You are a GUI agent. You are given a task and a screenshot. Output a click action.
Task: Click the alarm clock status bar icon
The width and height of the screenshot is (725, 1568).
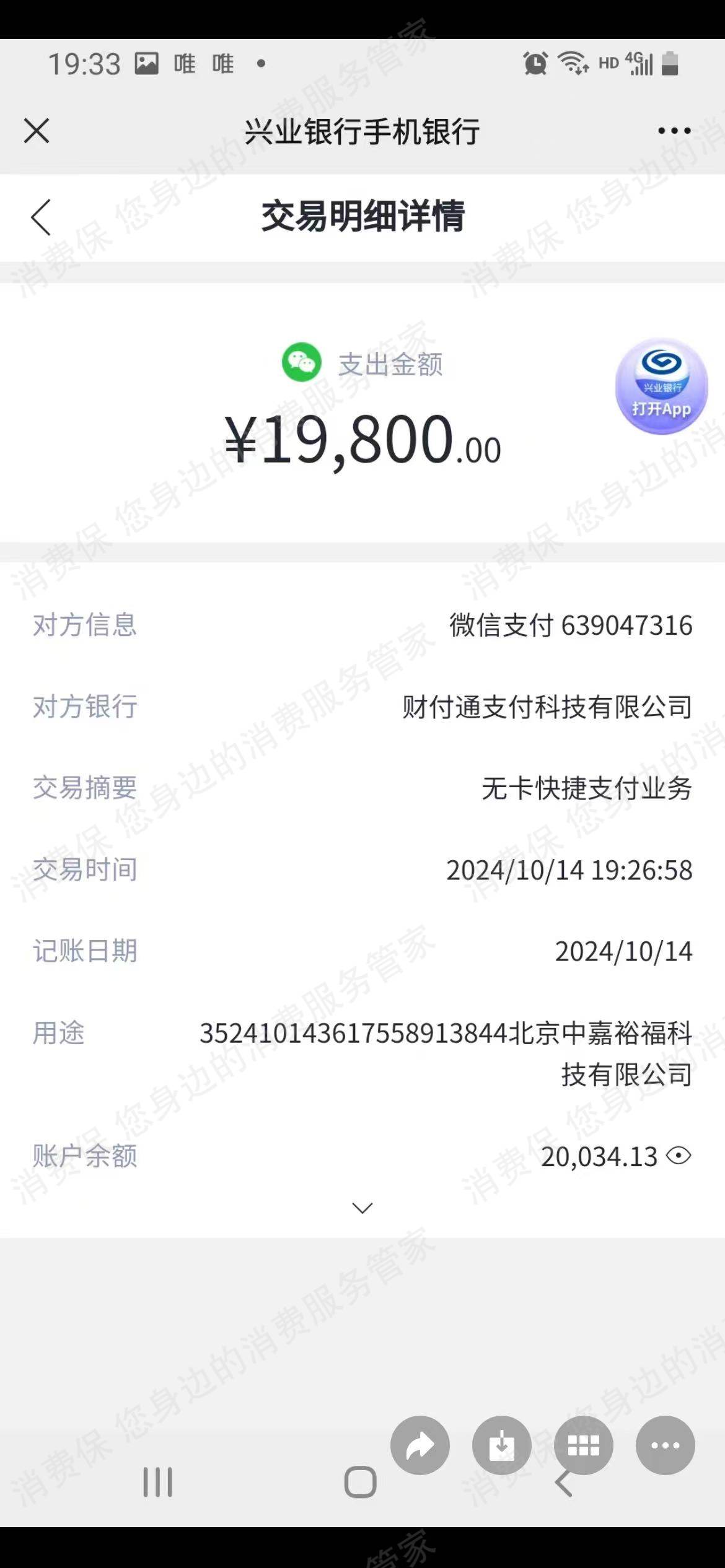(535, 62)
